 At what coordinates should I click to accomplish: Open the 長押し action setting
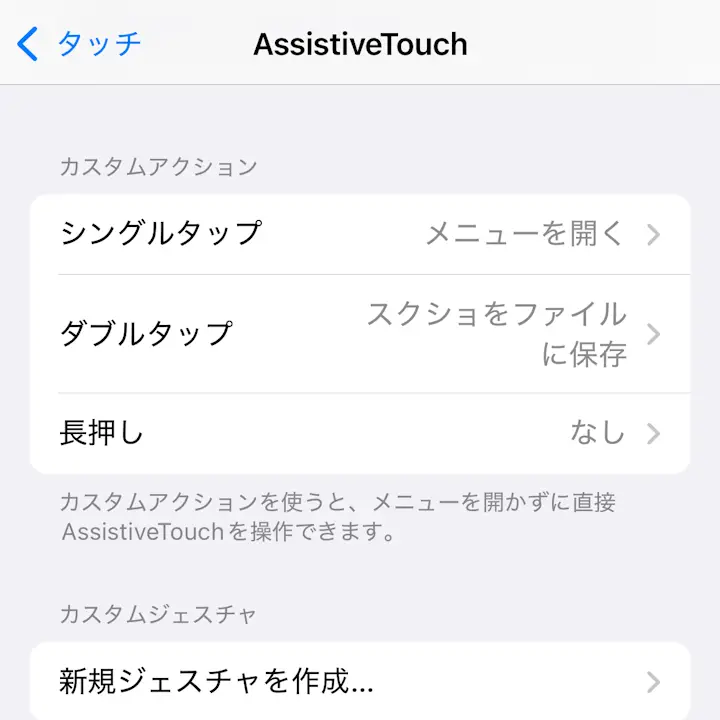360,433
